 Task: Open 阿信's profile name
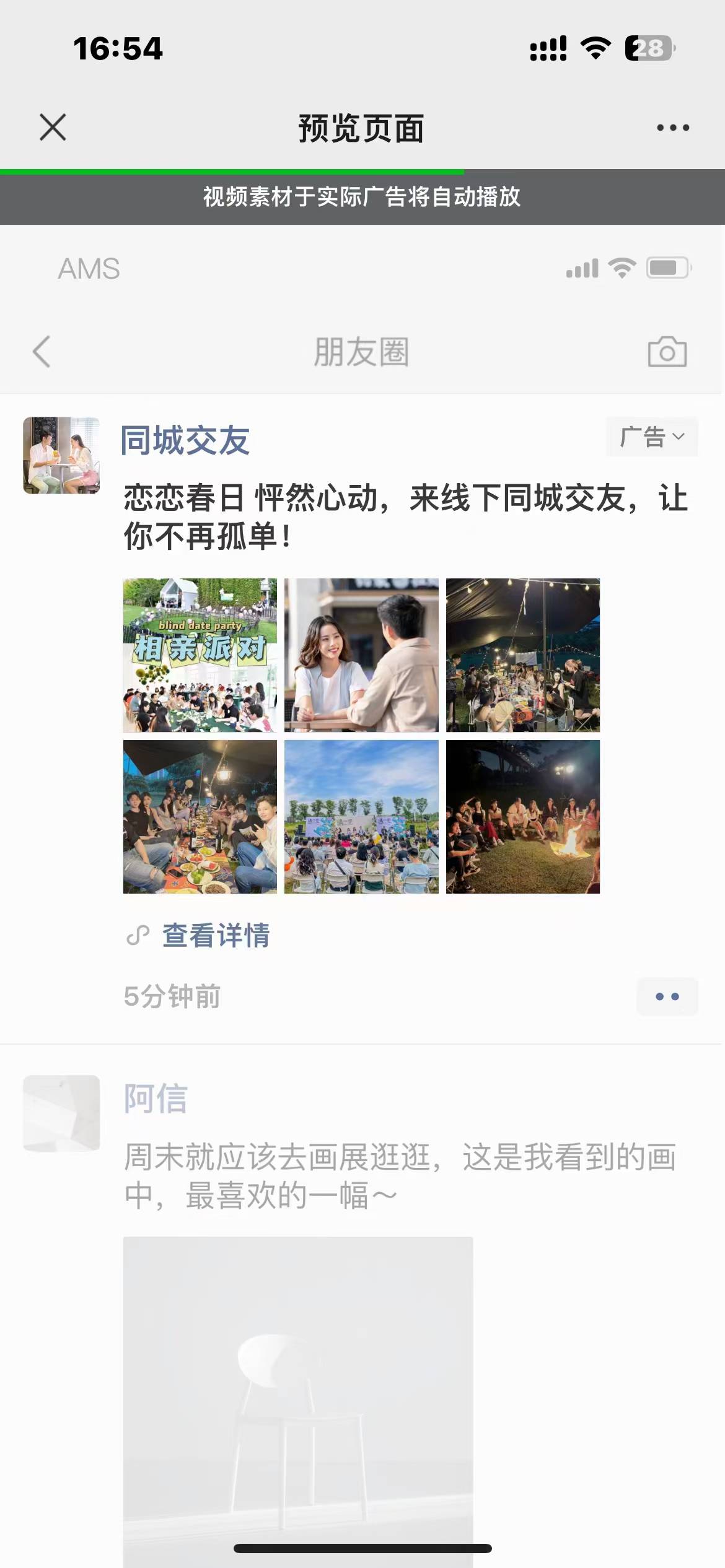pyautogui.click(x=156, y=1099)
